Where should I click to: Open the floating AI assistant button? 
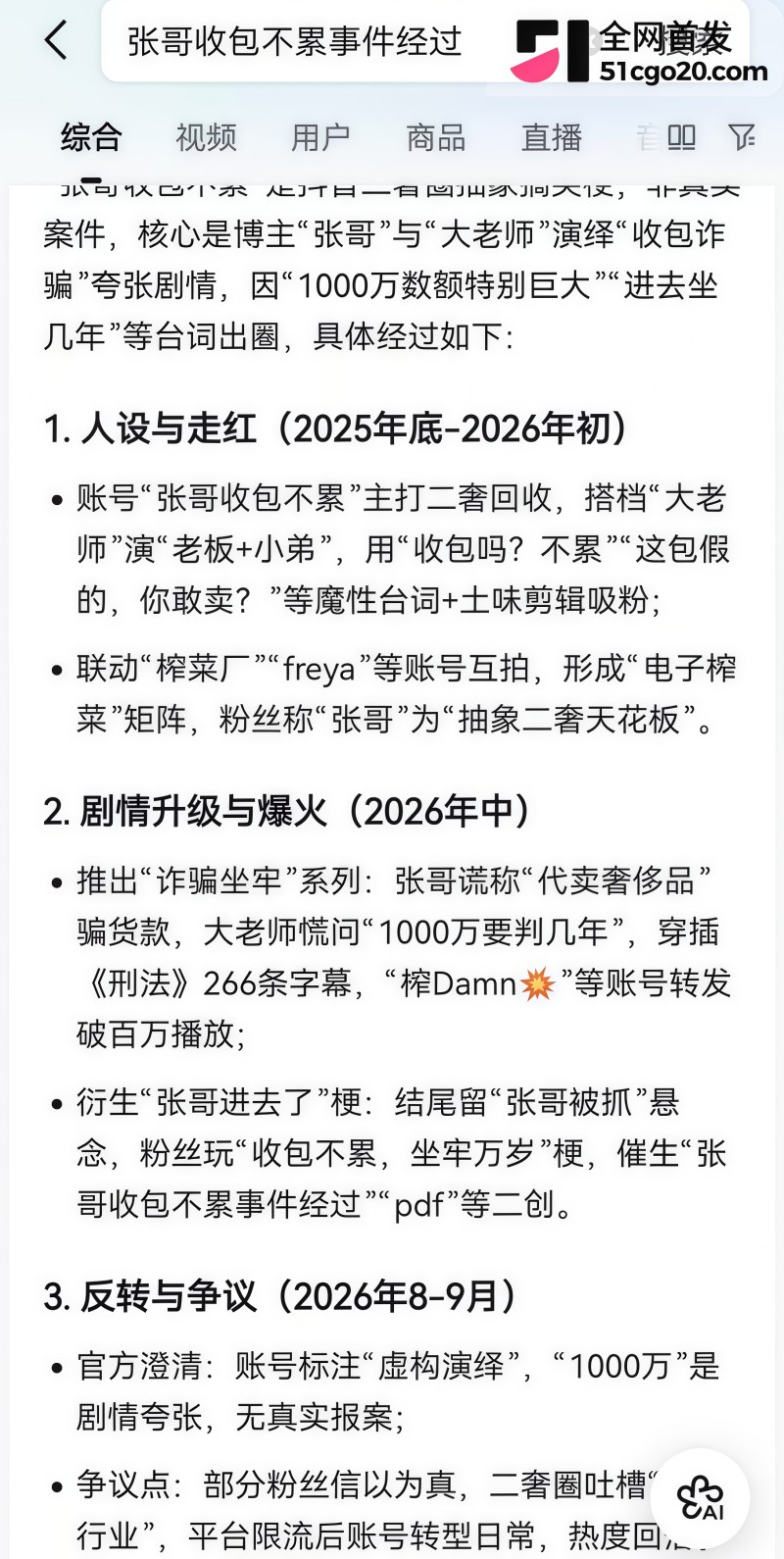pos(700,1498)
